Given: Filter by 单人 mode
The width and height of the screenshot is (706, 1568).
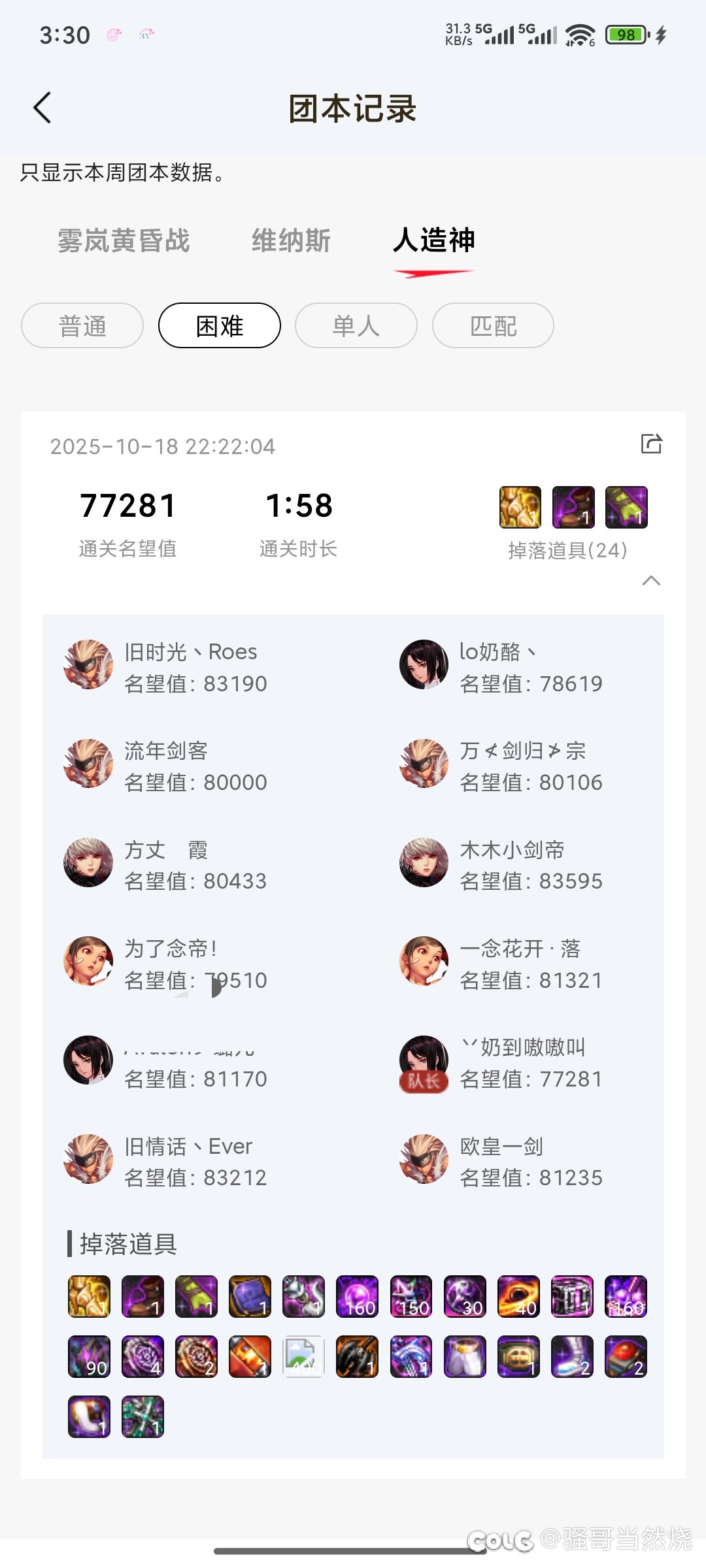Looking at the screenshot, I should pos(356,325).
